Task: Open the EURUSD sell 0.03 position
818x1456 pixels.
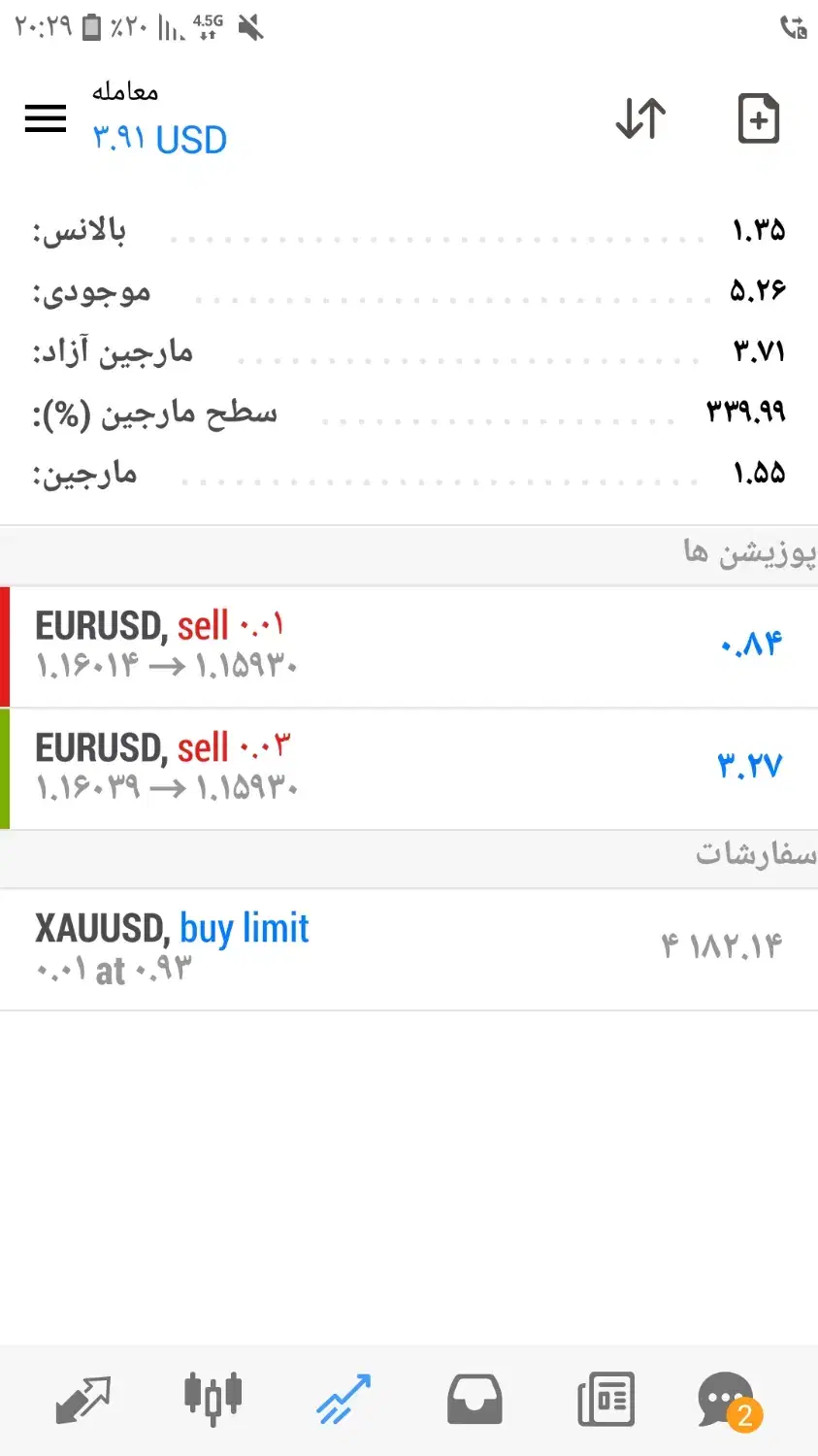Action: click(408, 768)
